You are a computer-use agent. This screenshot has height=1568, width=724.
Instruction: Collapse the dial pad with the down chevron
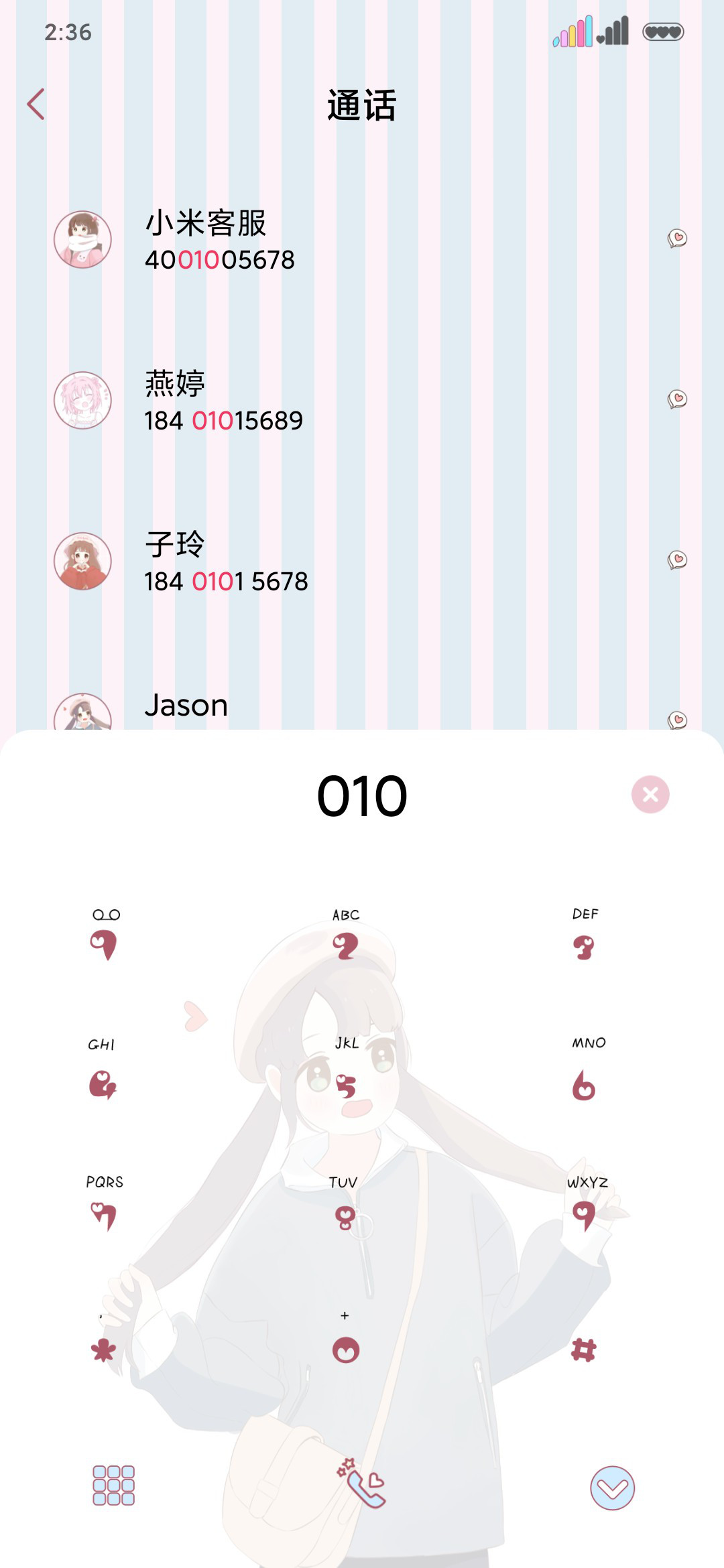(x=612, y=1488)
